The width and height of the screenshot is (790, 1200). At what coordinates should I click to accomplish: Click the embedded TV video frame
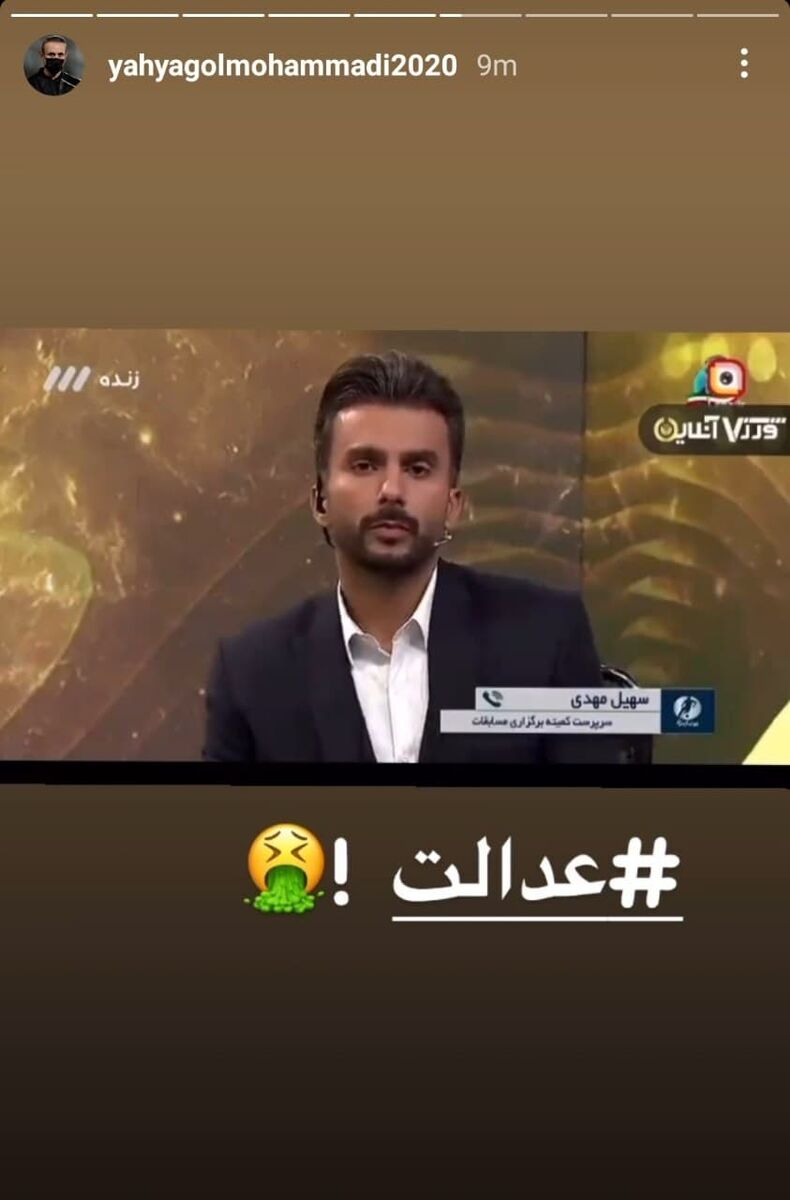click(x=395, y=545)
